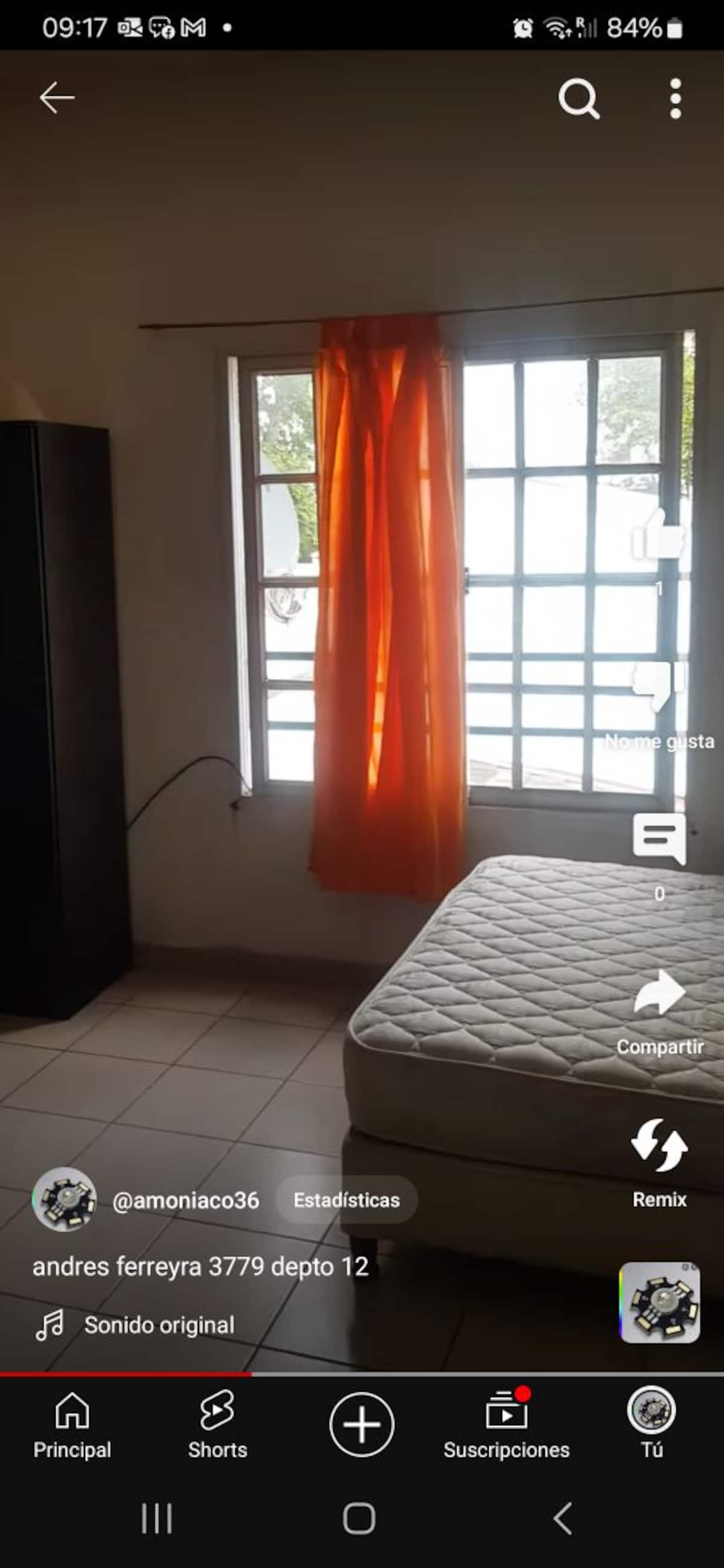This screenshot has width=724, height=1568.
Task: Open the comments section
Action: coord(659,839)
